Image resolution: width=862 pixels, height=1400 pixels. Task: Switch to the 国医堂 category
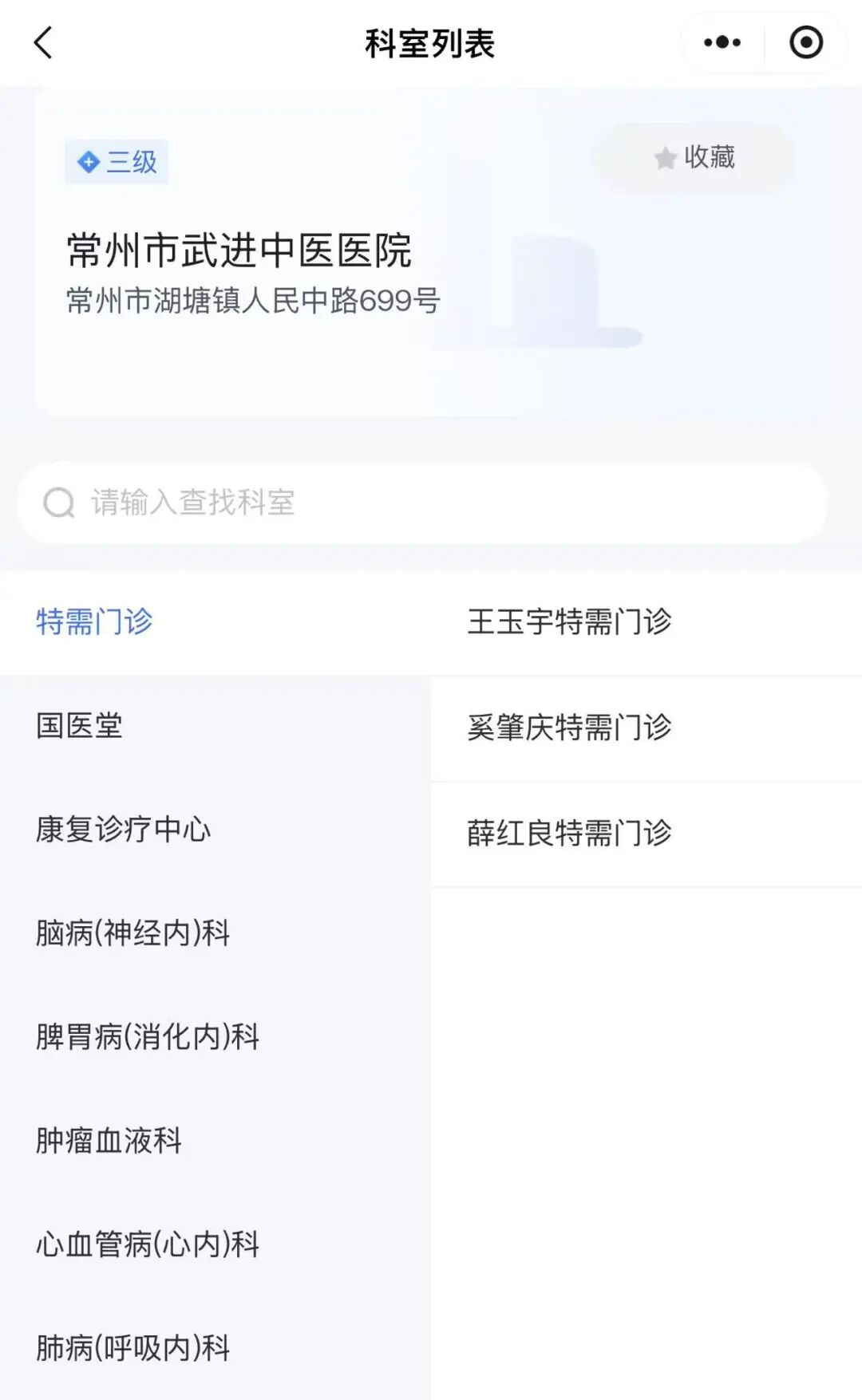tap(80, 726)
